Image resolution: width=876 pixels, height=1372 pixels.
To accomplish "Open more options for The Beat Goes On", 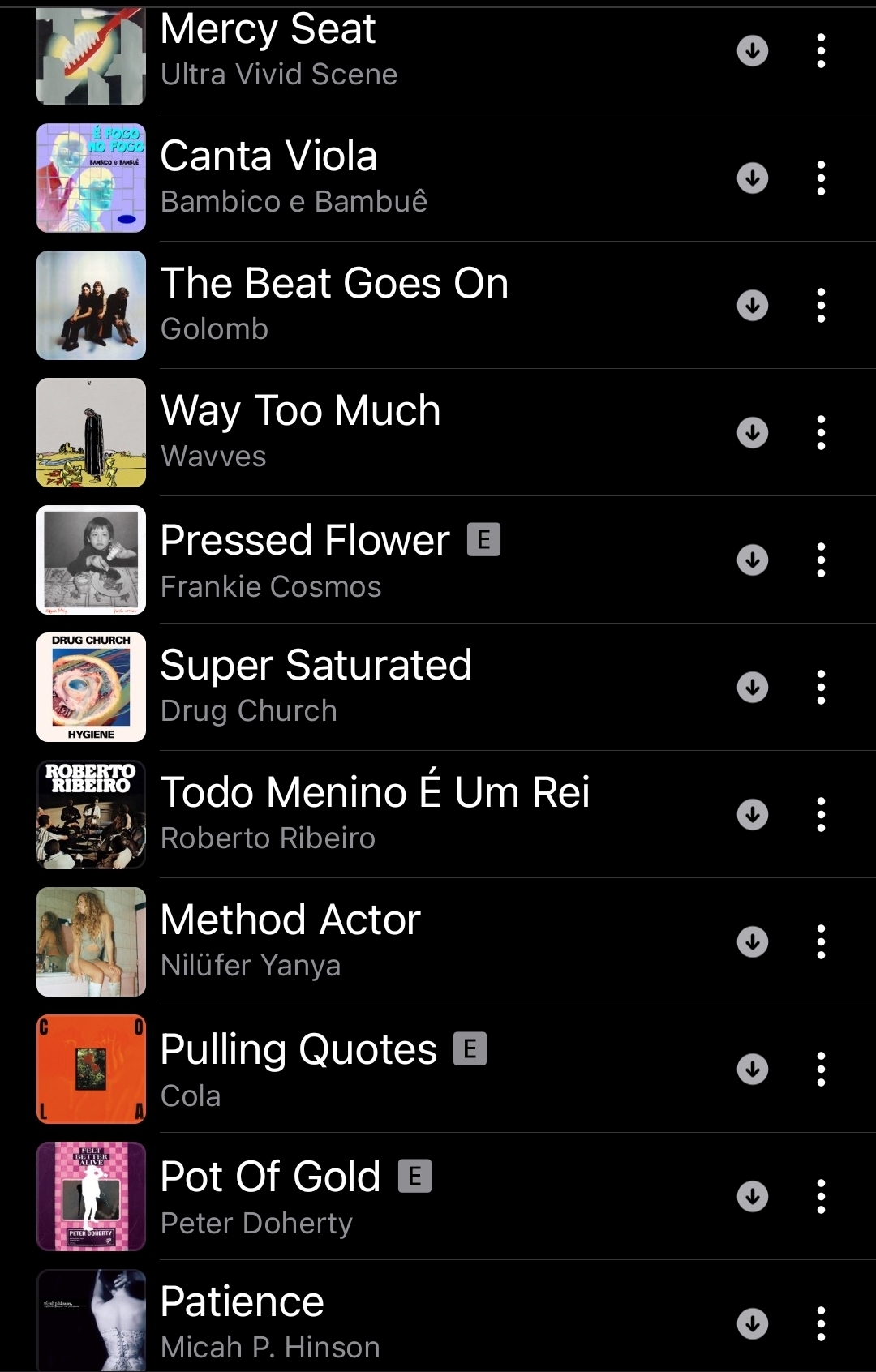I will click(x=821, y=306).
